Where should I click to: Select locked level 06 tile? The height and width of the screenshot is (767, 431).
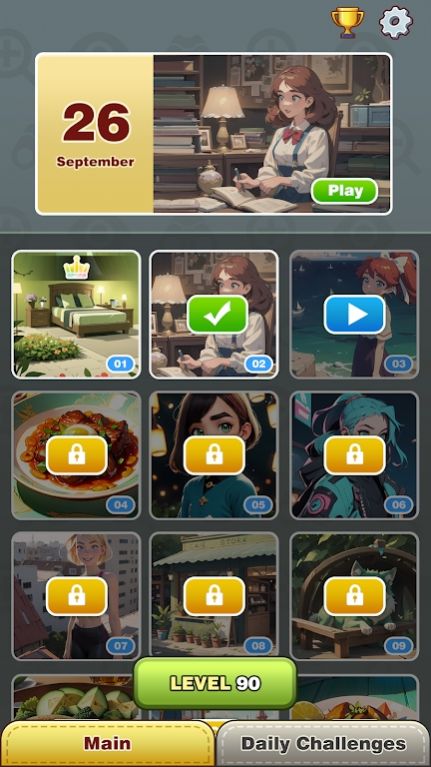pos(354,455)
